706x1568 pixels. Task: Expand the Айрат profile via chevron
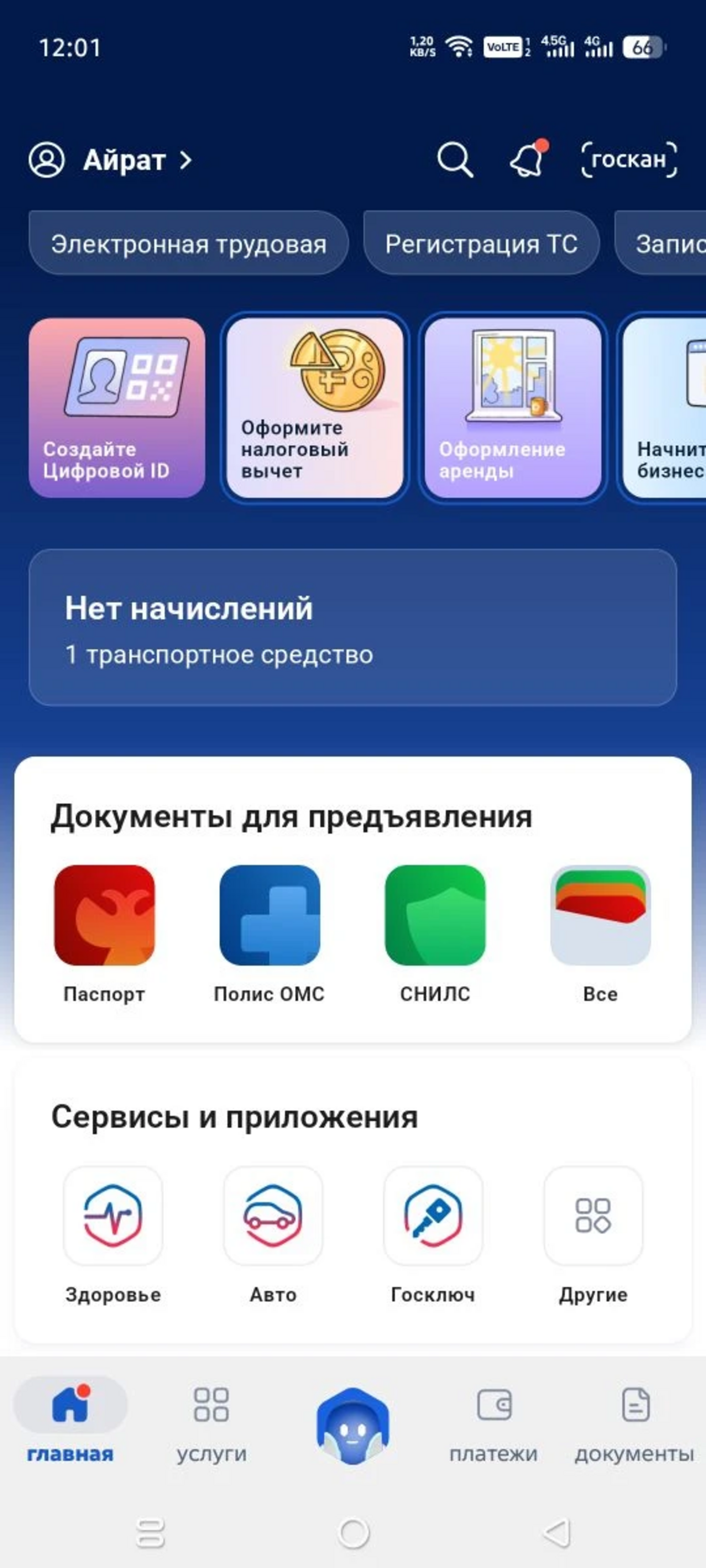(x=184, y=161)
